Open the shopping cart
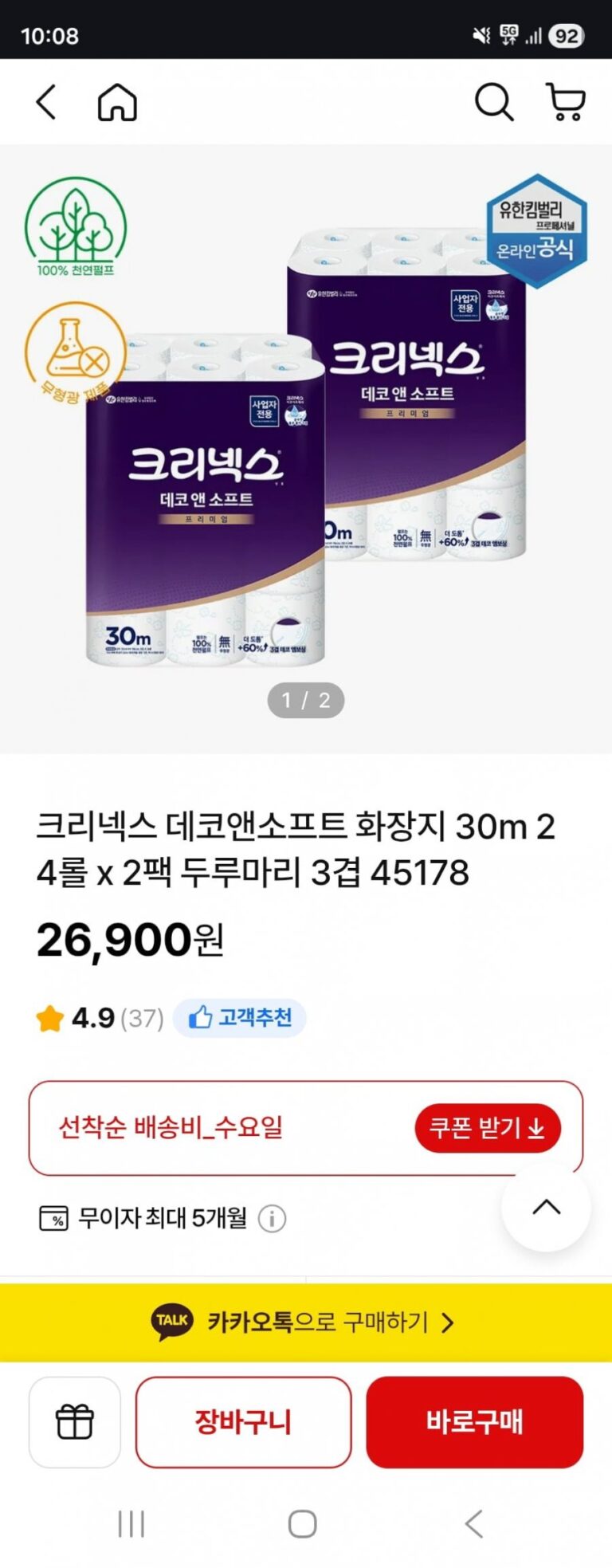 pos(566,103)
